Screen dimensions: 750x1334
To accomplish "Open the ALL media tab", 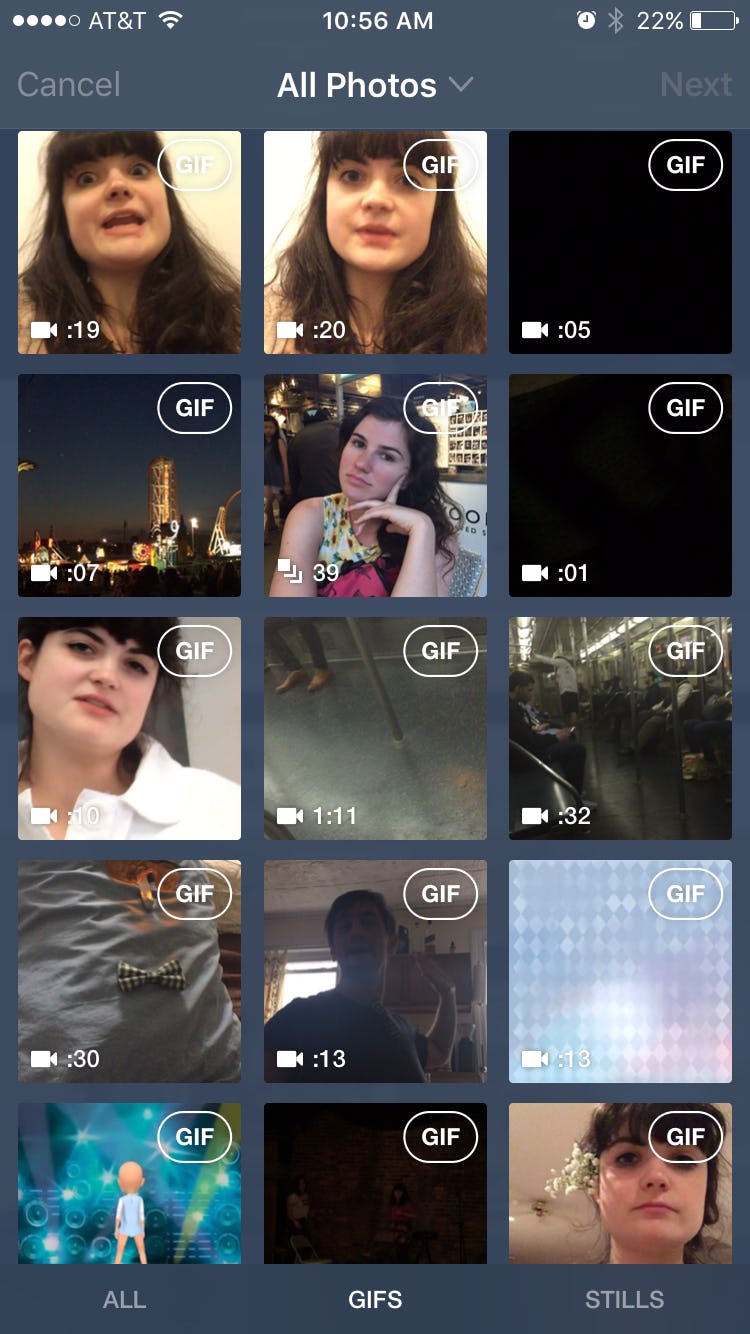I will pos(124,1299).
